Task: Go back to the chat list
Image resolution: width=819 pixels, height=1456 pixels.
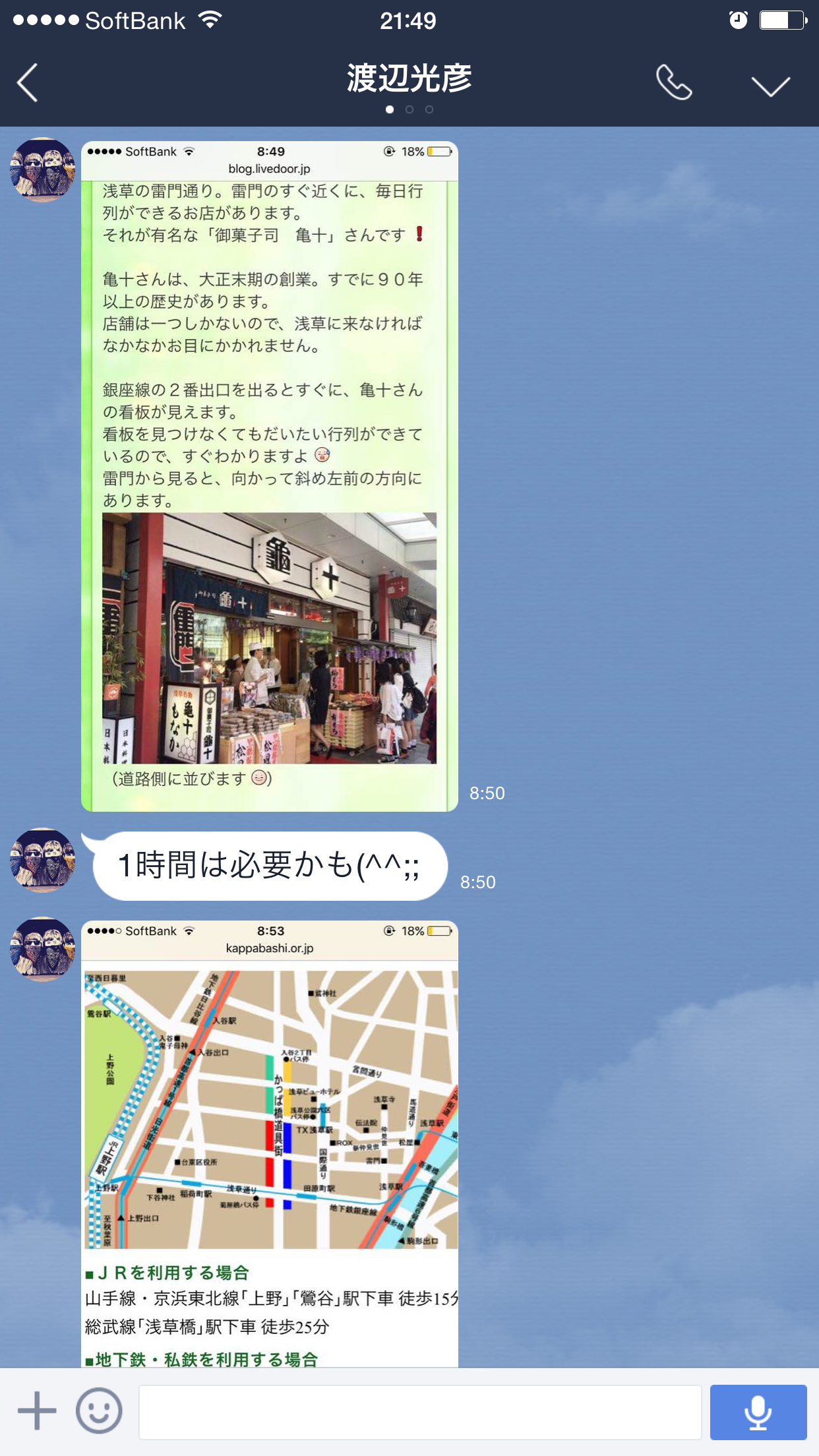Action: [28, 82]
